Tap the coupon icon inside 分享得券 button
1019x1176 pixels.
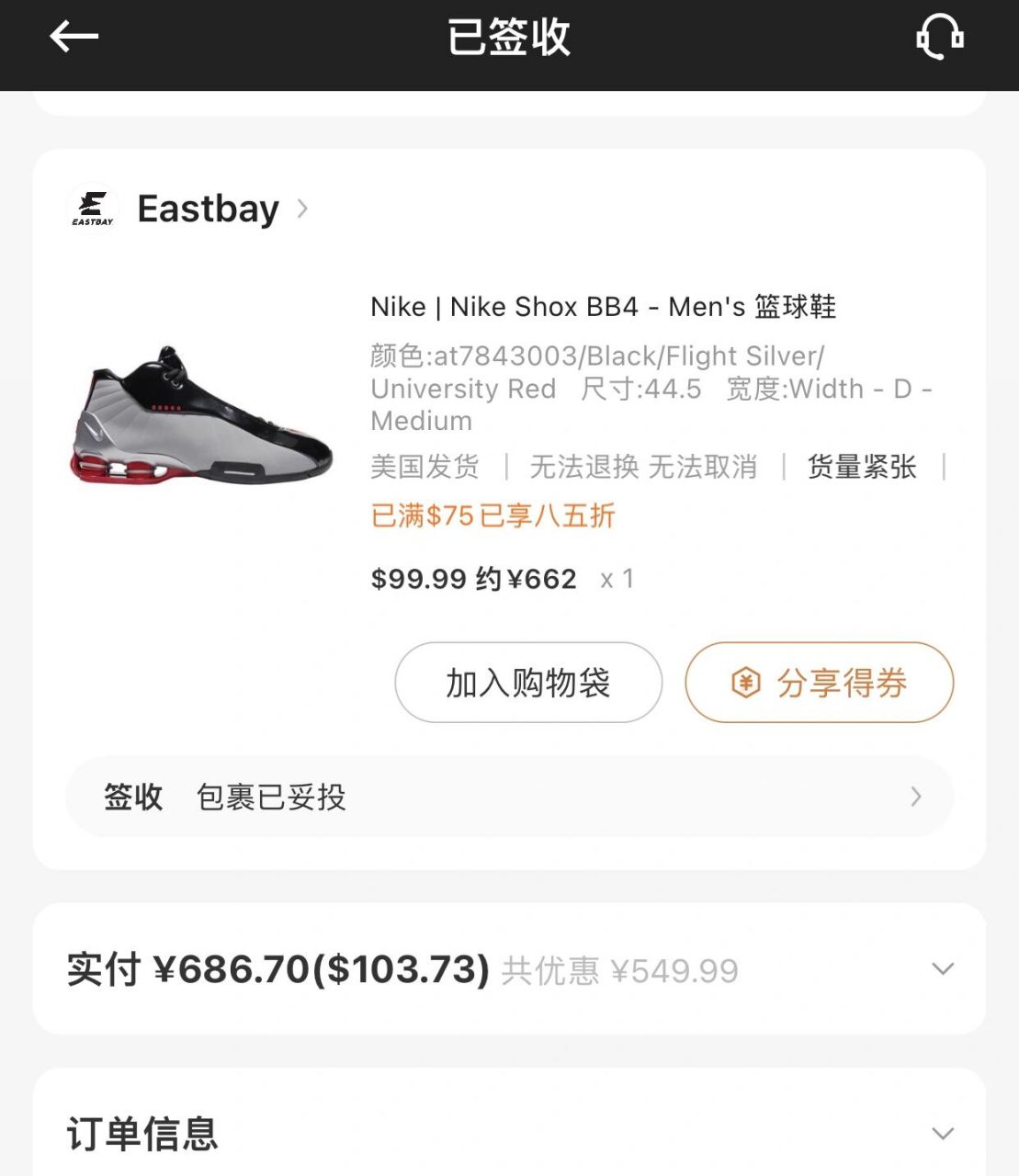tap(746, 683)
